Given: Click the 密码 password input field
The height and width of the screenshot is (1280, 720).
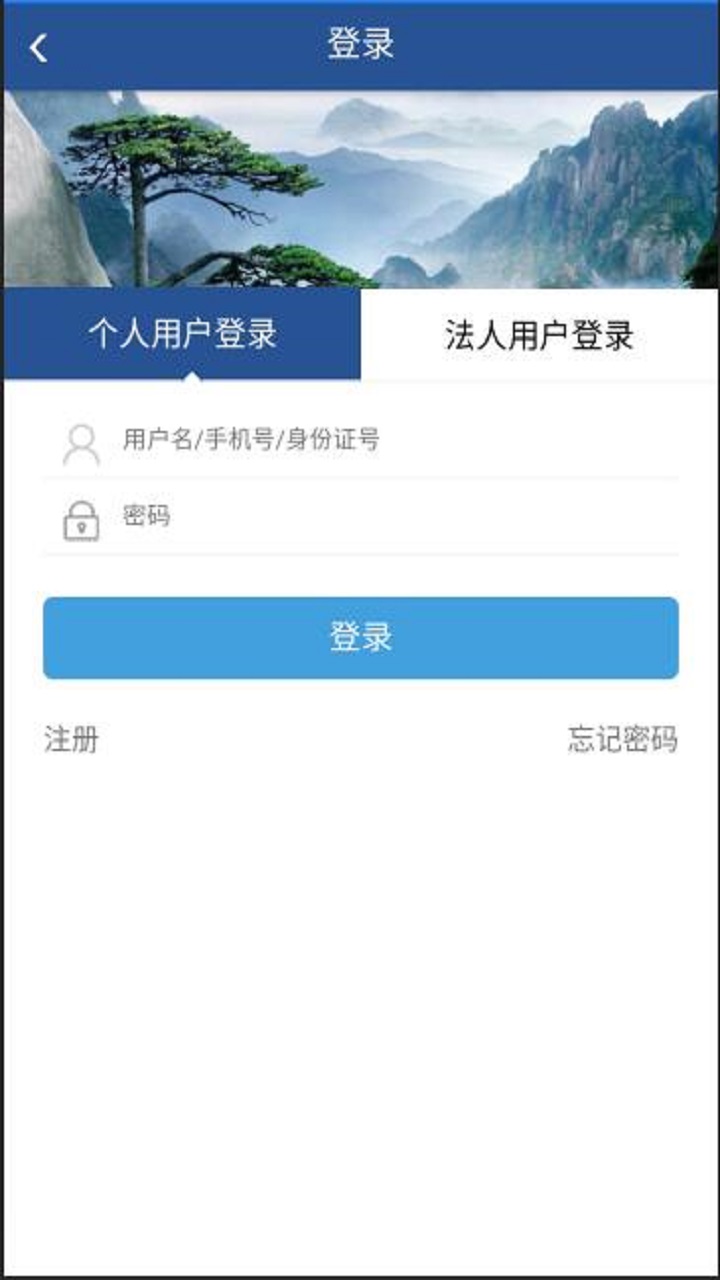Looking at the screenshot, I should 300,518.
